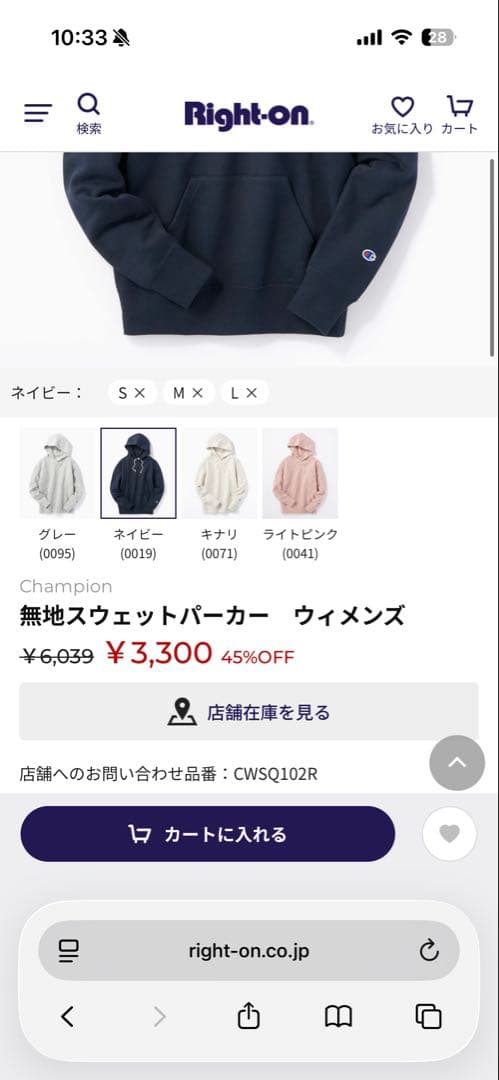
Task: Select the グレー (0095) color thumbnail
Action: tap(57, 495)
